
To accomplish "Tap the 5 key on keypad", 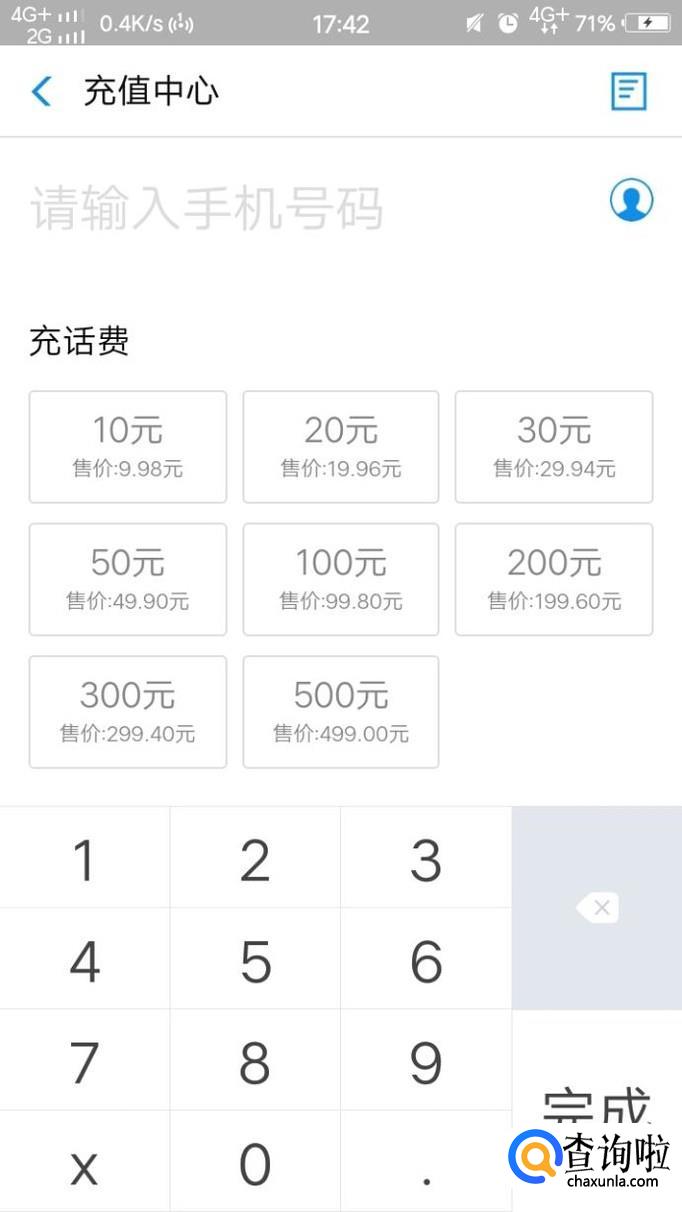I will pyautogui.click(x=255, y=959).
